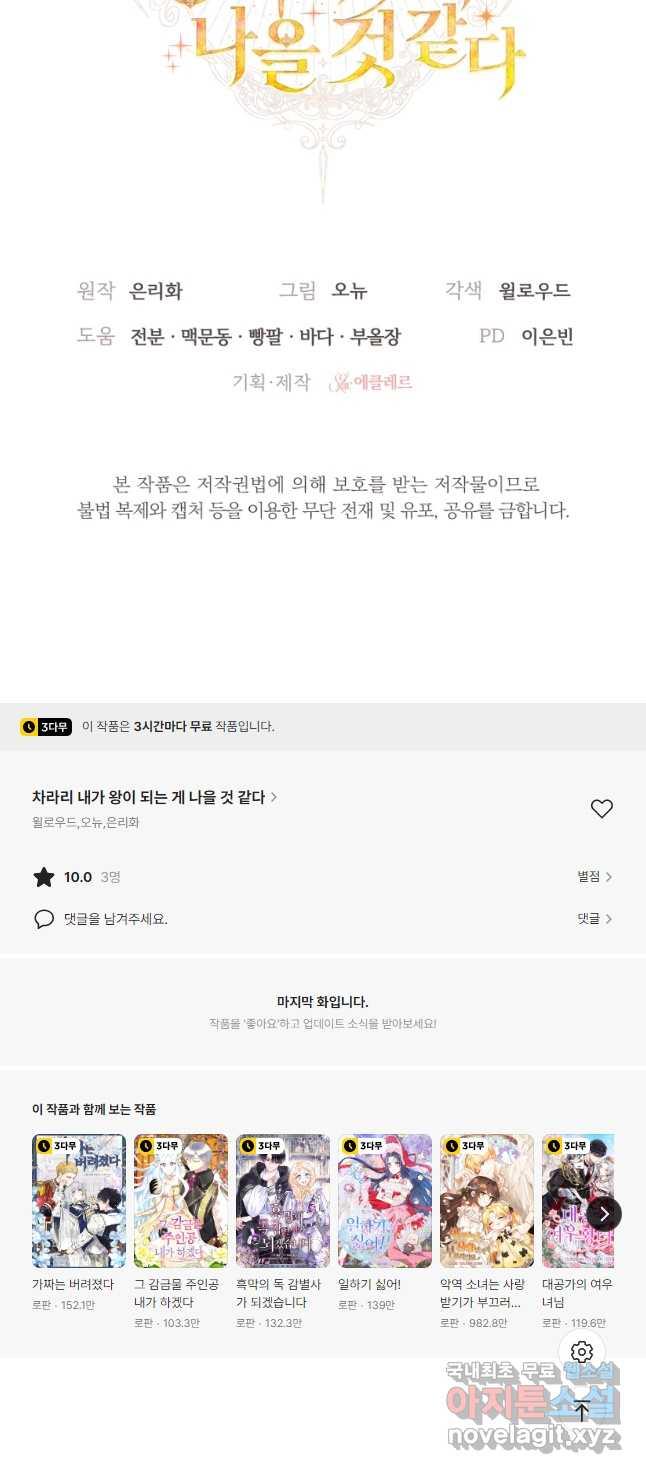This screenshot has width=646, height=1474.
Task: Open viewer settings gear icon
Action: click(x=582, y=1352)
